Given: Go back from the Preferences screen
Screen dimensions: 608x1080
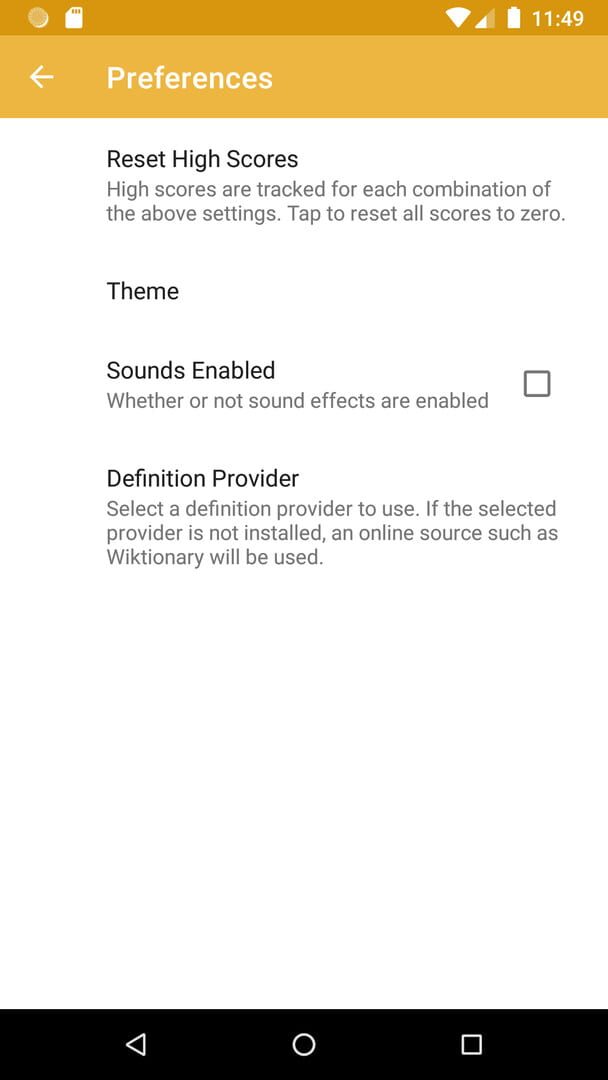Looking at the screenshot, I should [x=41, y=77].
